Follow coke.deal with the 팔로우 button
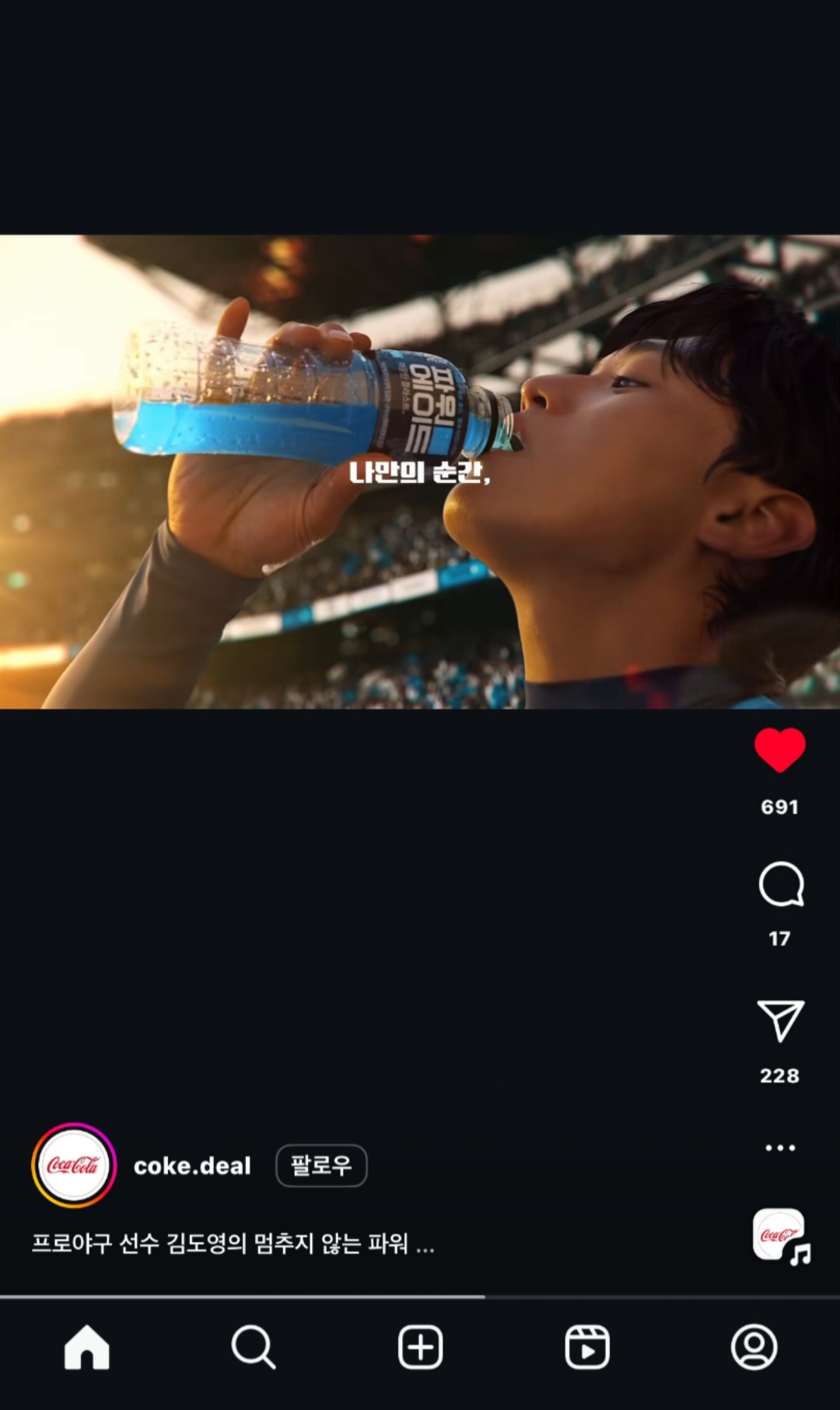This screenshot has width=840, height=1410. click(x=321, y=1165)
